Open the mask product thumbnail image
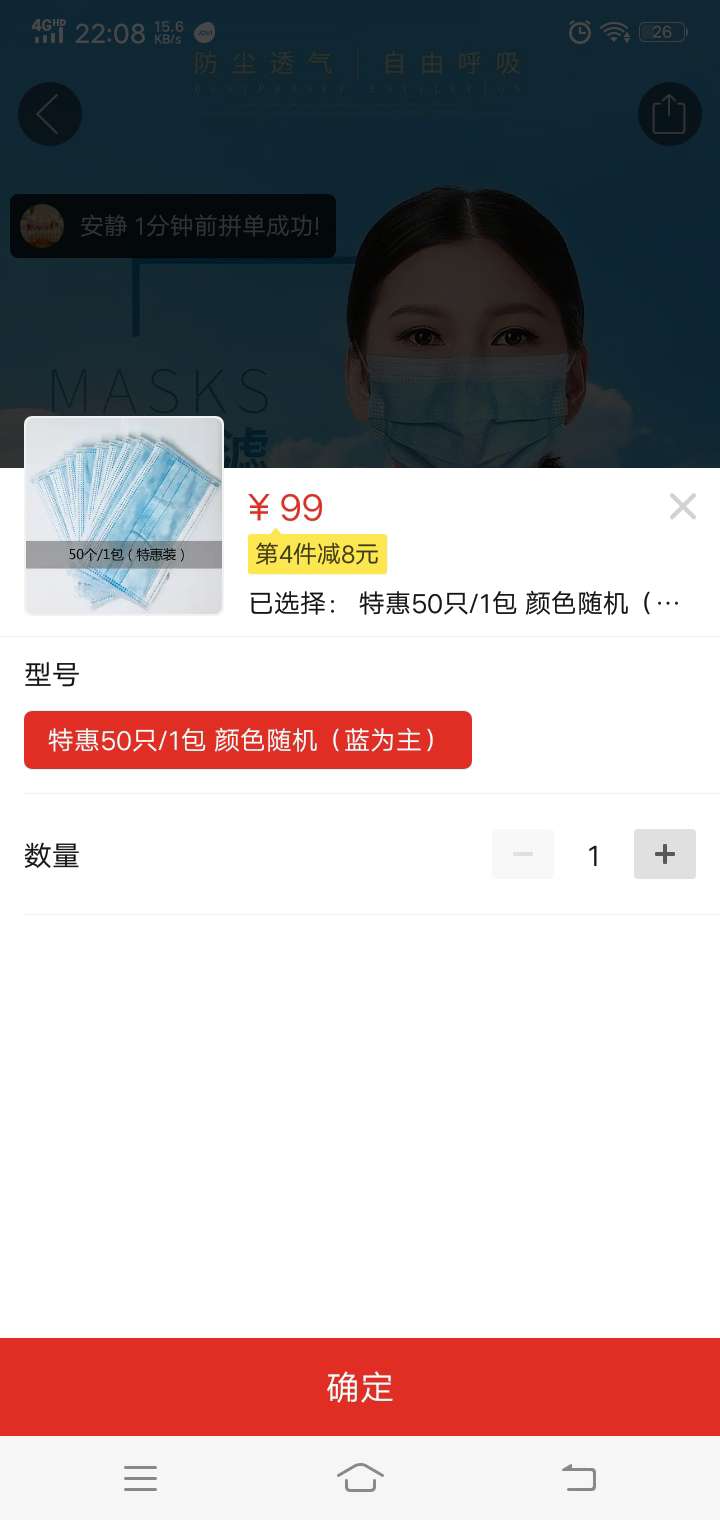 click(124, 516)
